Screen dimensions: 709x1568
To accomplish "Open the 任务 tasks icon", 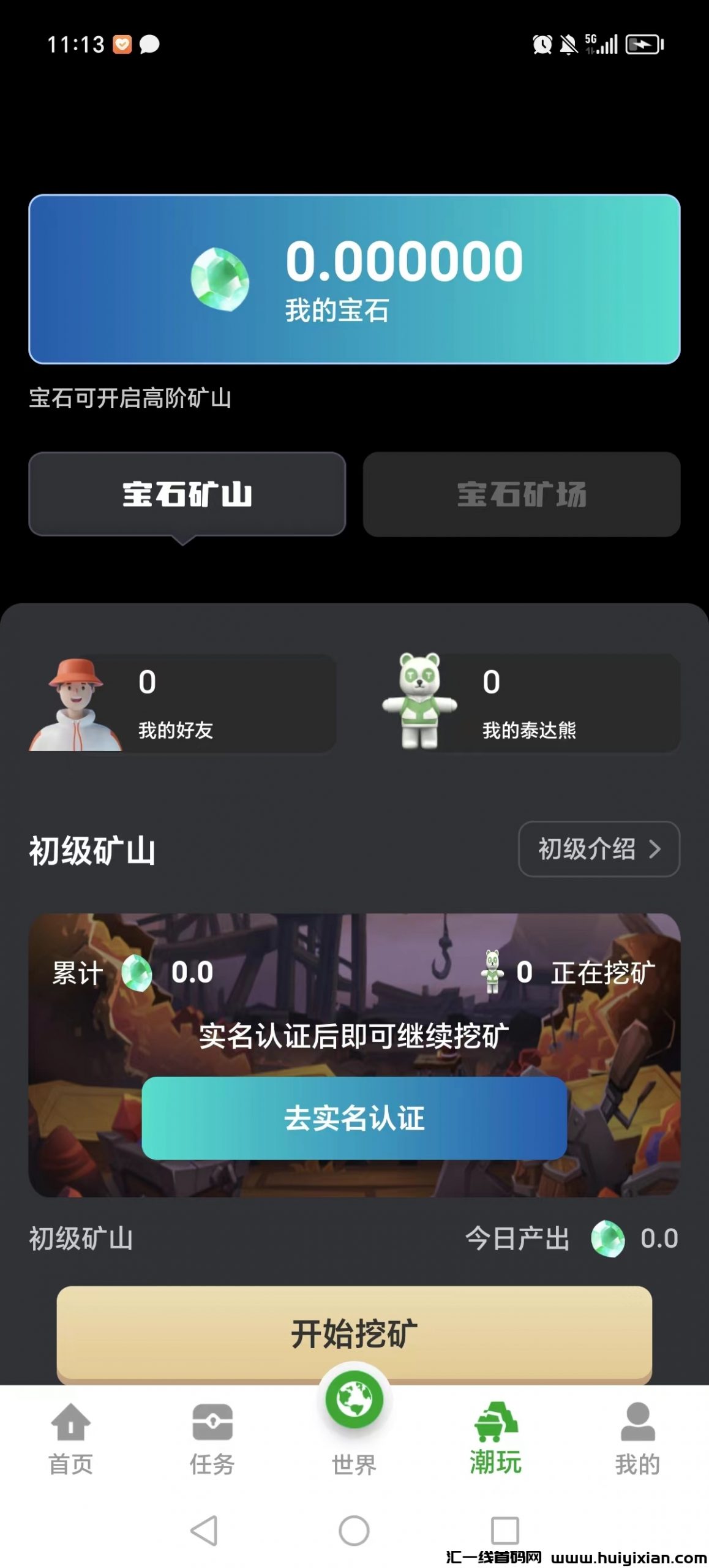I will point(211,1422).
